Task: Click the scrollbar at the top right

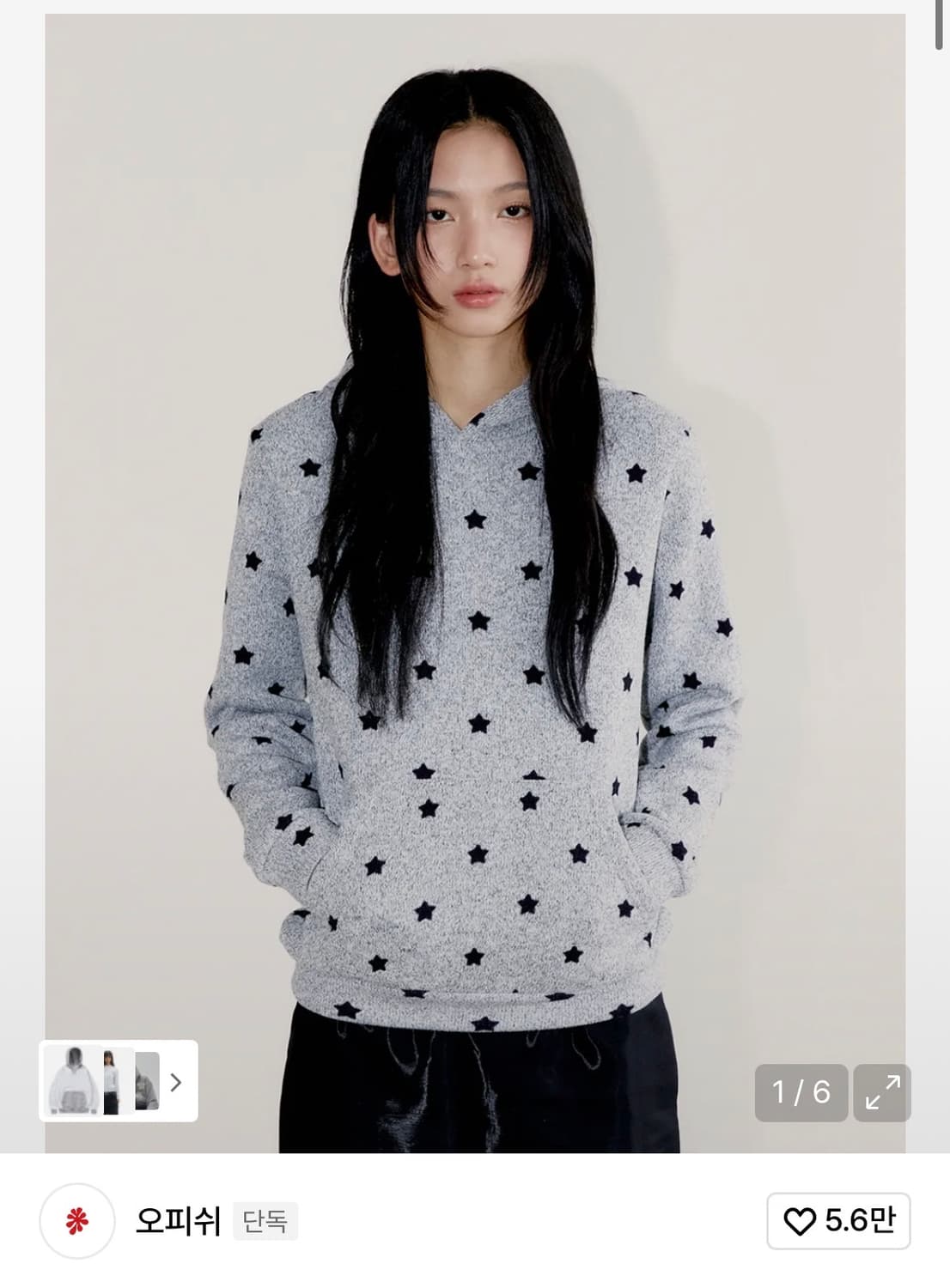Action: pyautogui.click(x=942, y=26)
